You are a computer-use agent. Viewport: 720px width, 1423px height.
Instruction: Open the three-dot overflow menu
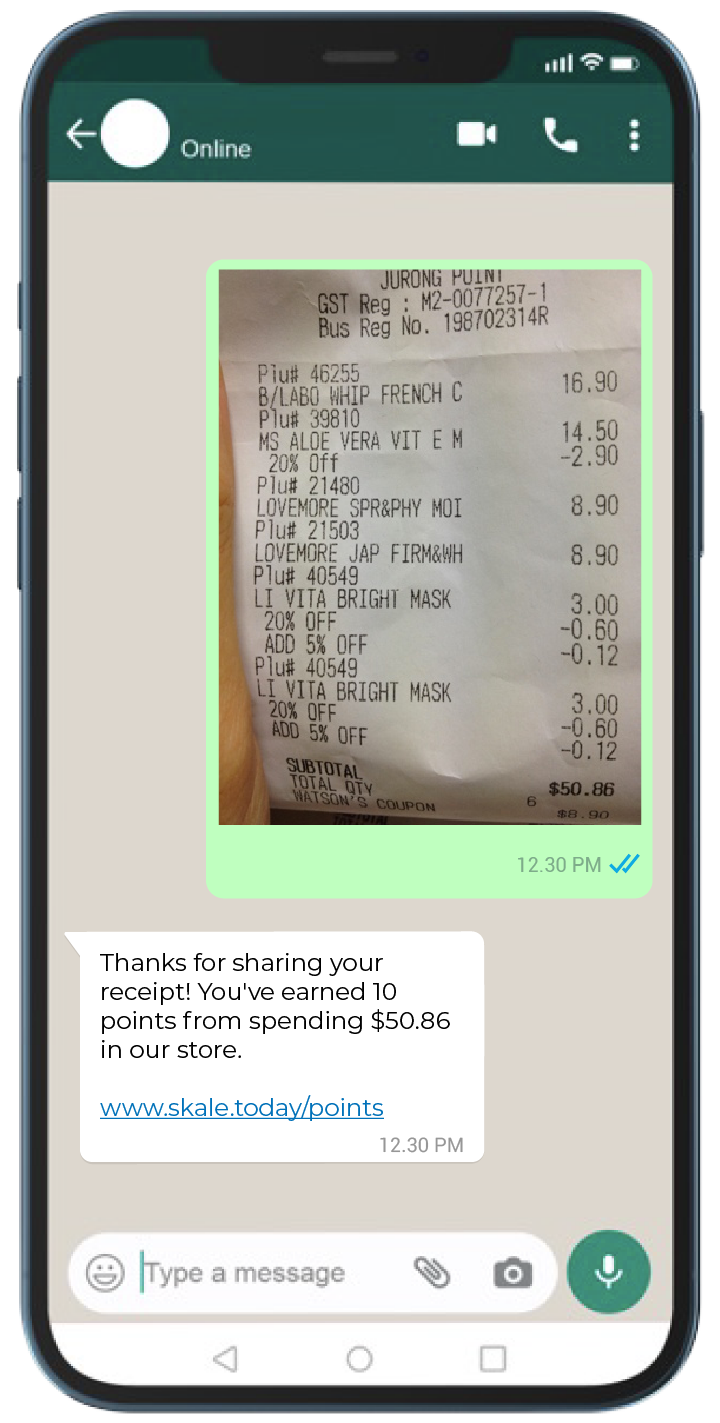click(x=634, y=134)
